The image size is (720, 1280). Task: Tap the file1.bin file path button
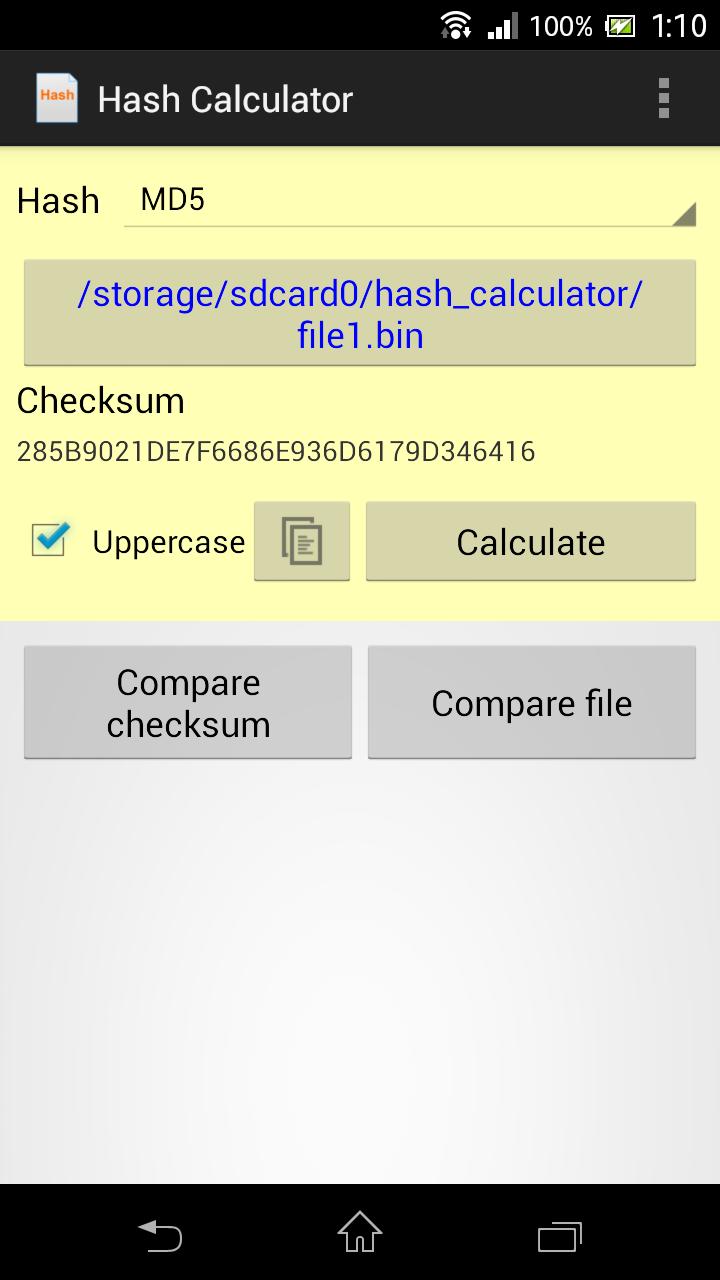pos(360,314)
